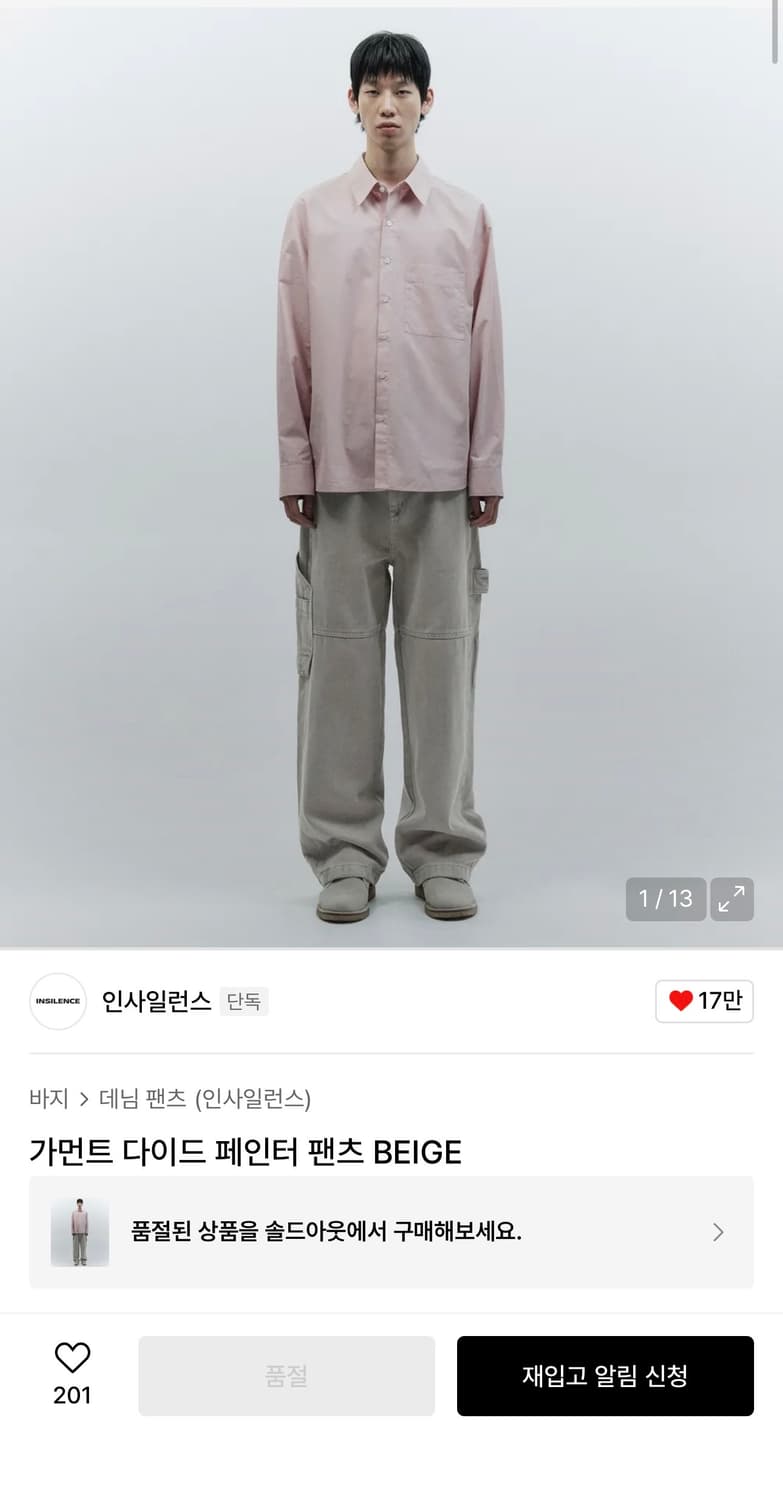Click the grayed-out 품절 sold-out button
Viewport: 783px width, 1500px height.
(x=286, y=1375)
